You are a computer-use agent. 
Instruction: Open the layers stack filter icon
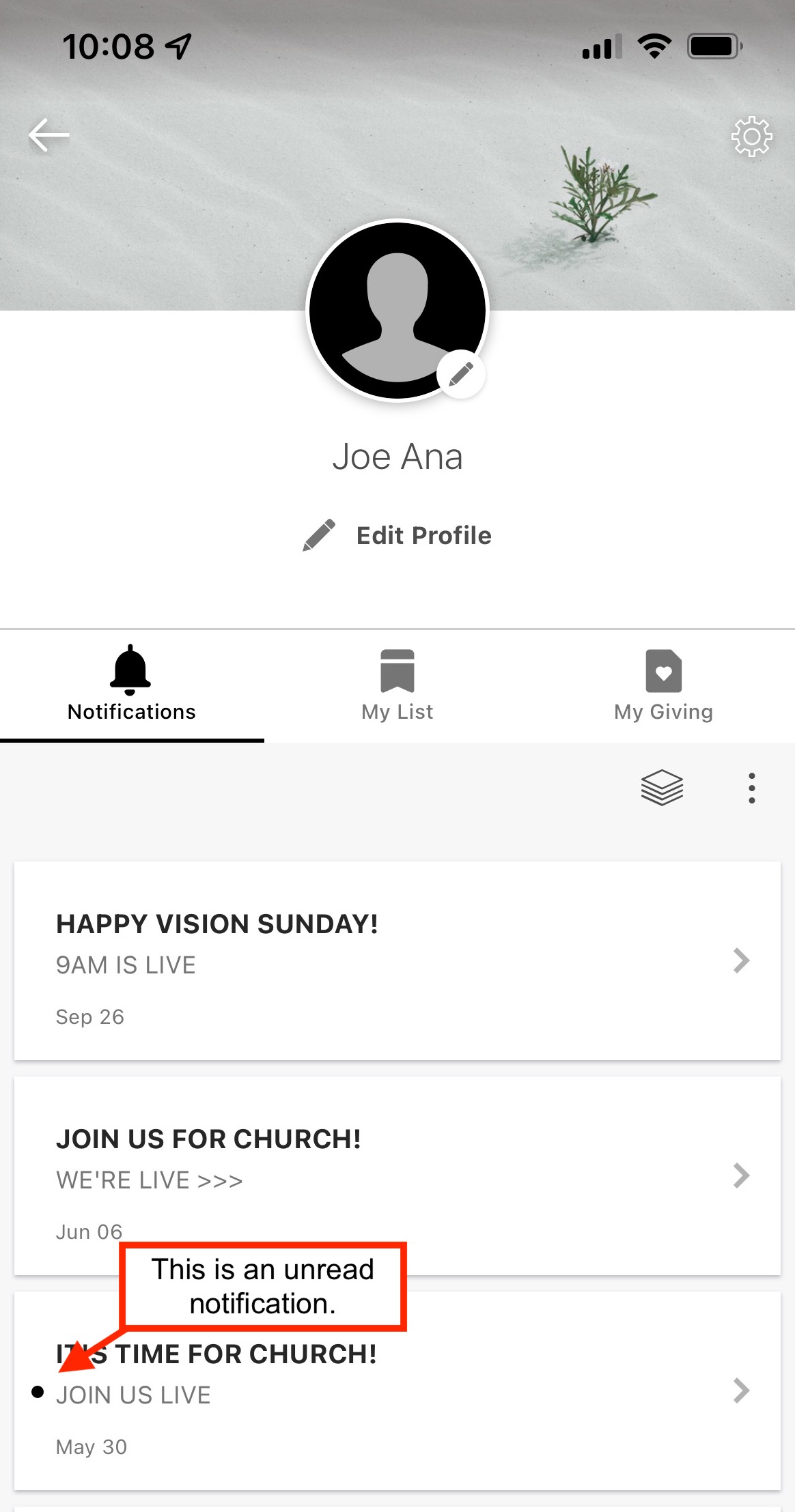tap(662, 787)
